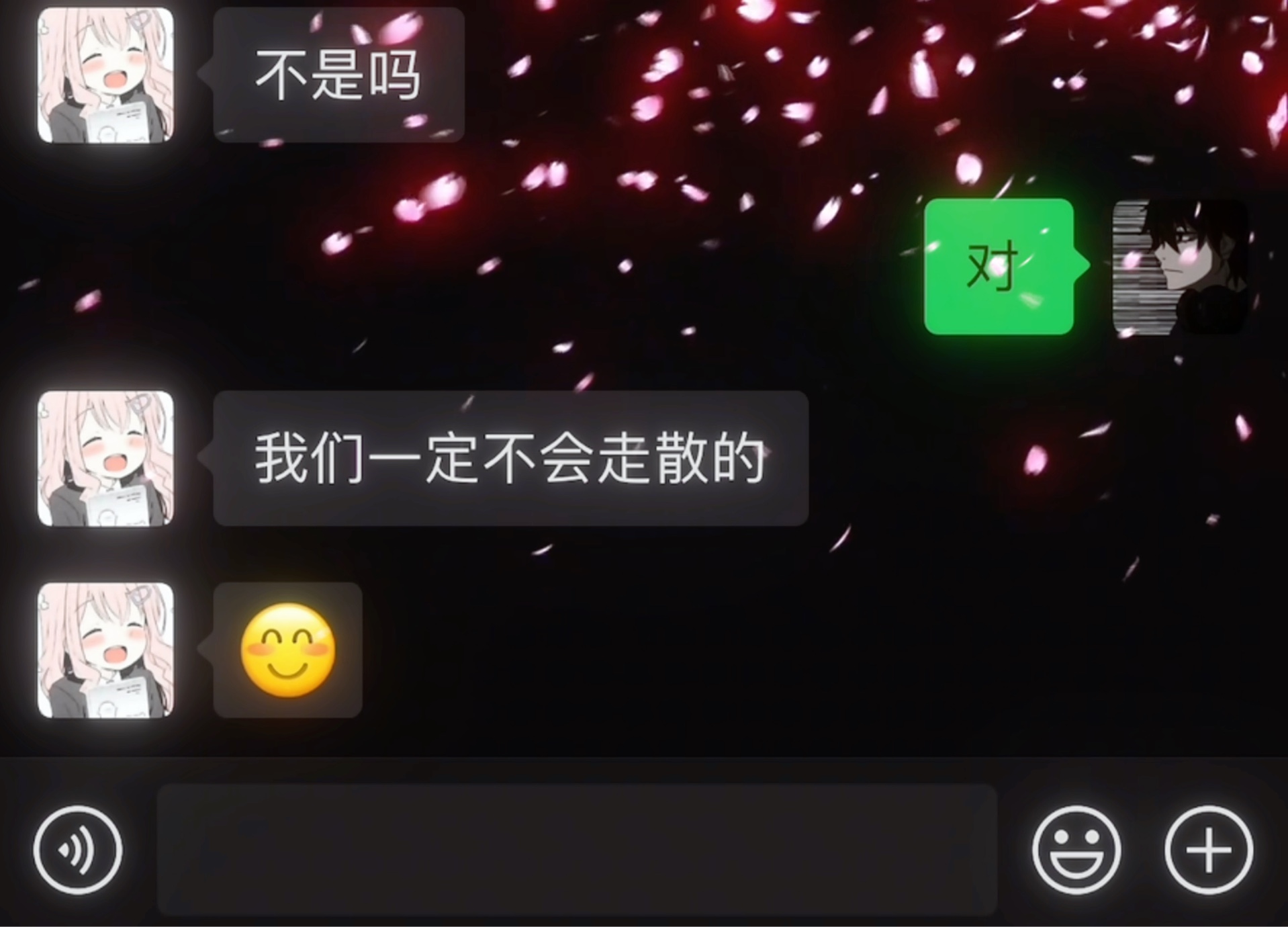1288x927 pixels.
Task: Switch to voice message input
Action: (78, 850)
